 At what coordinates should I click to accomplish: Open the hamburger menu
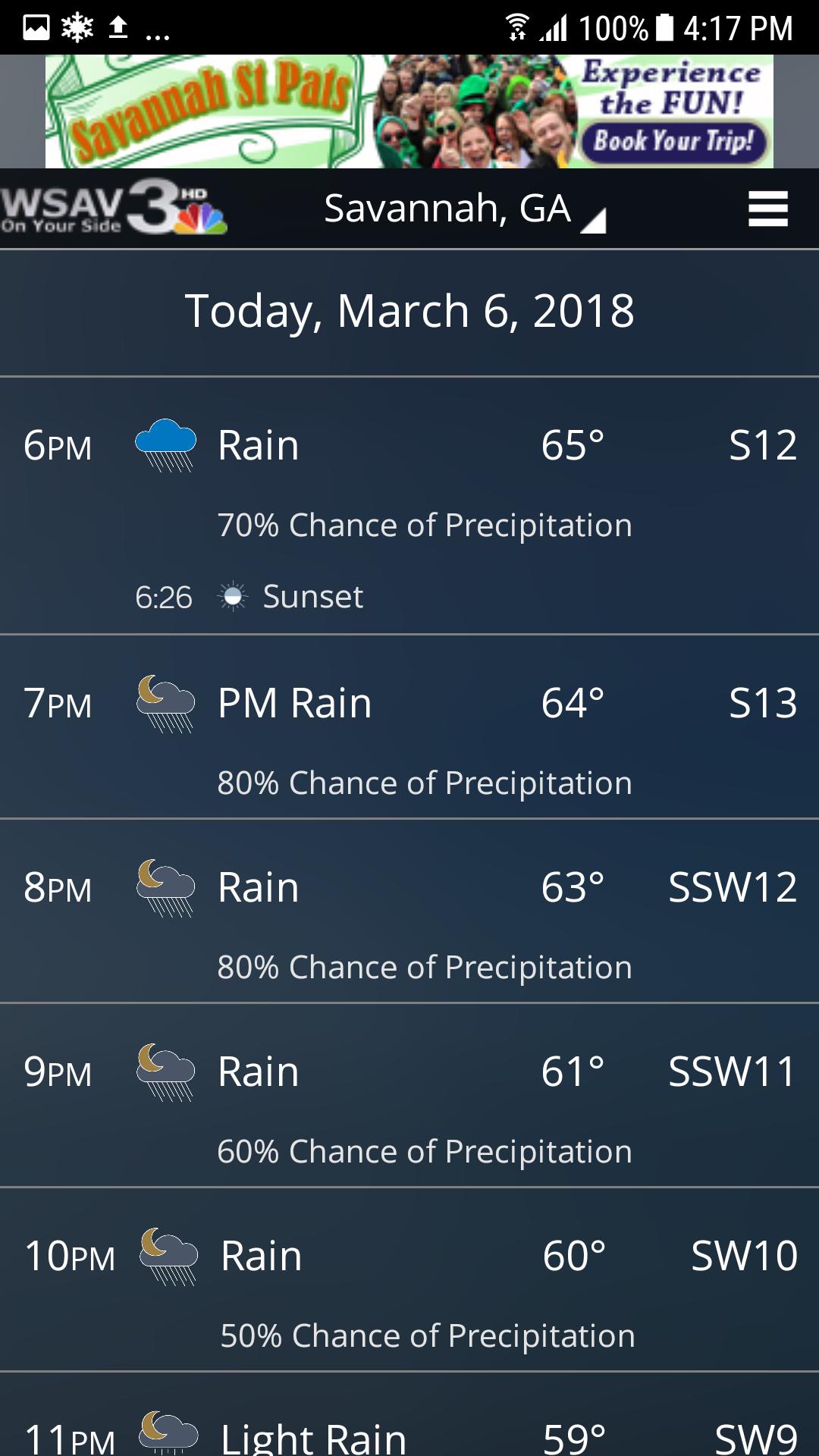[767, 209]
